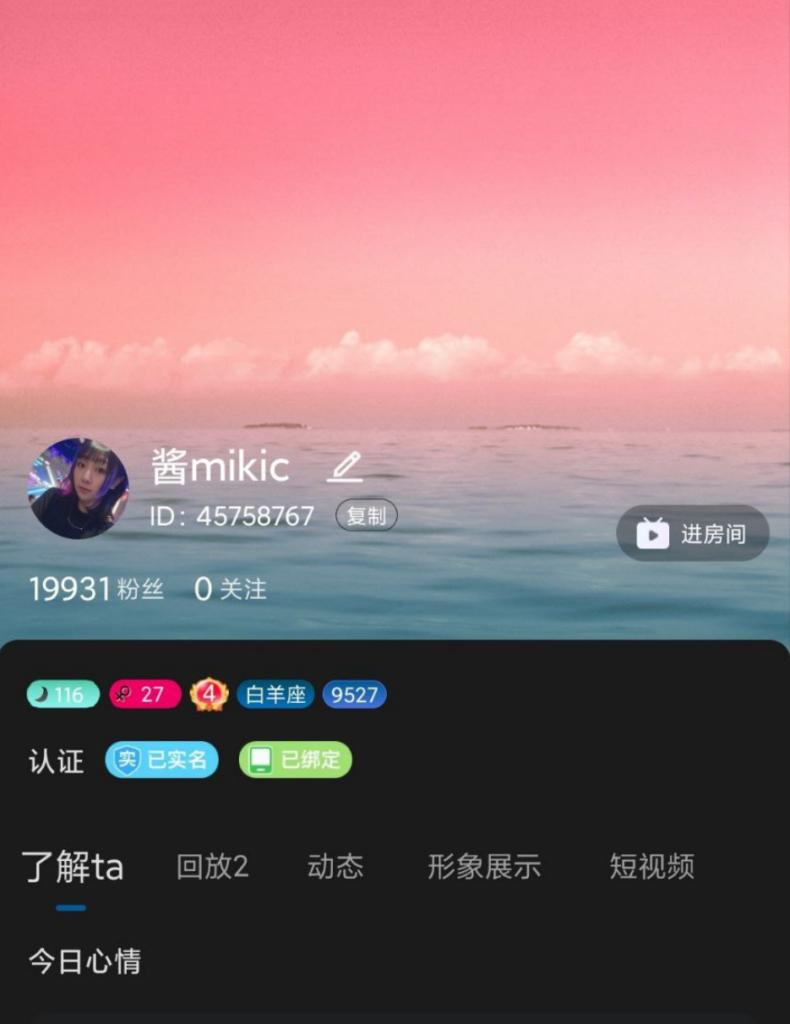Go to the 短视频 tab
Image resolution: width=790 pixels, height=1024 pixels.
click(x=651, y=866)
